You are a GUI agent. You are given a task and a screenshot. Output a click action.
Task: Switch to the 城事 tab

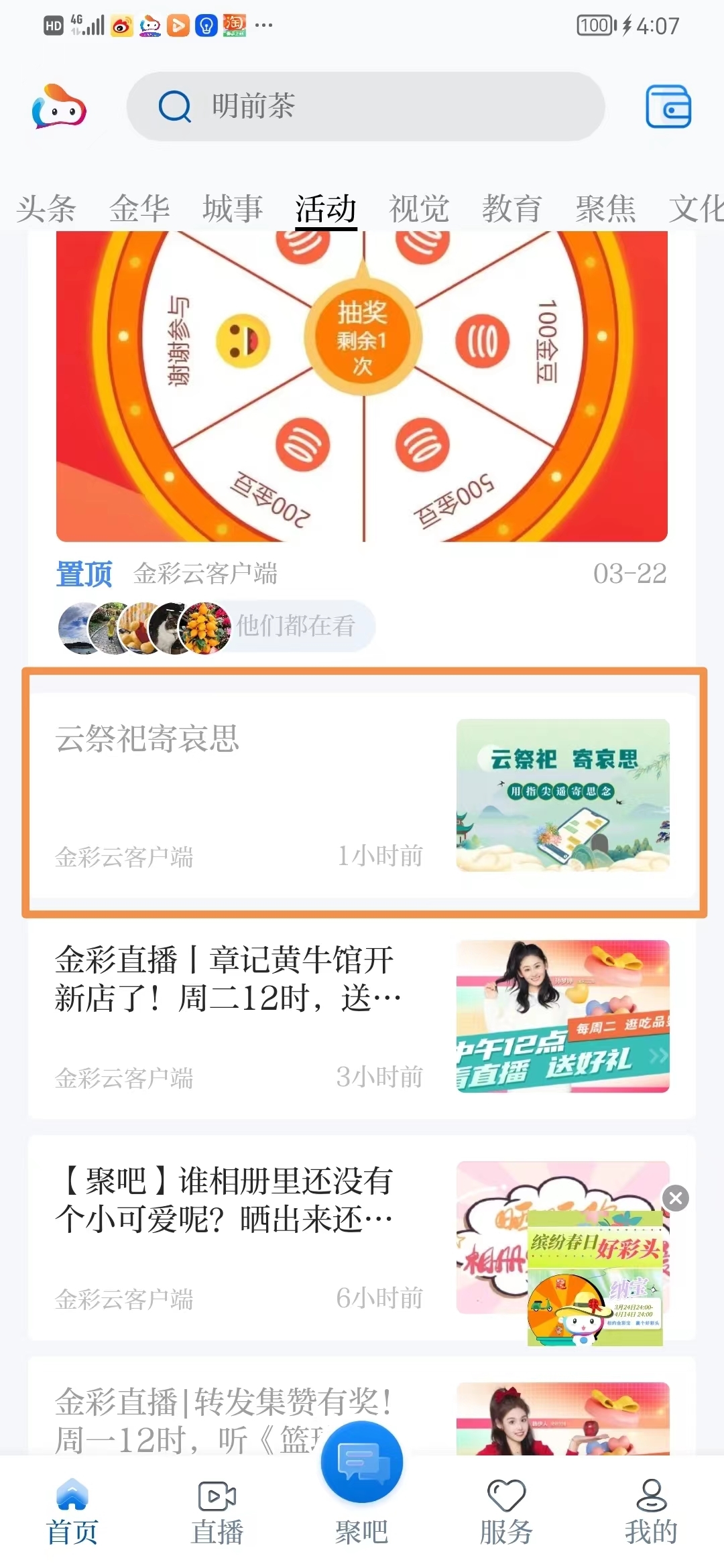pyautogui.click(x=233, y=208)
